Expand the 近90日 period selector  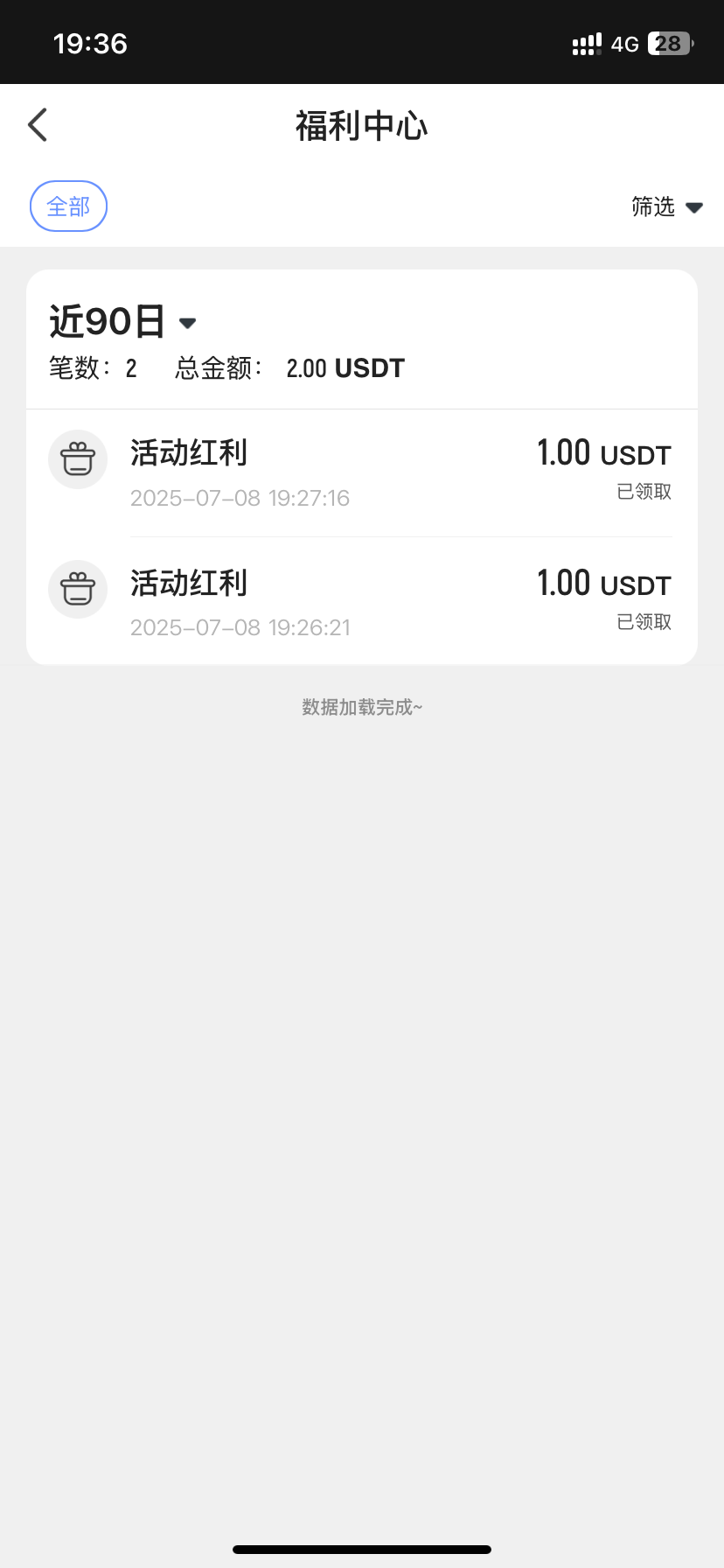coord(122,321)
